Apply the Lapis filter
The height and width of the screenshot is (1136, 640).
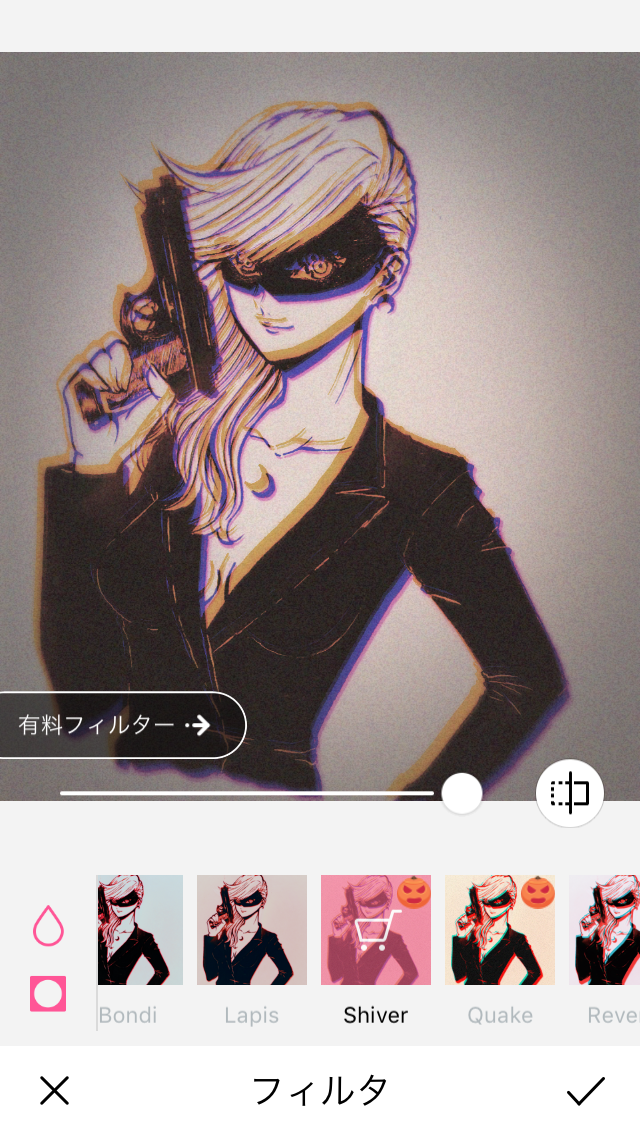251,930
